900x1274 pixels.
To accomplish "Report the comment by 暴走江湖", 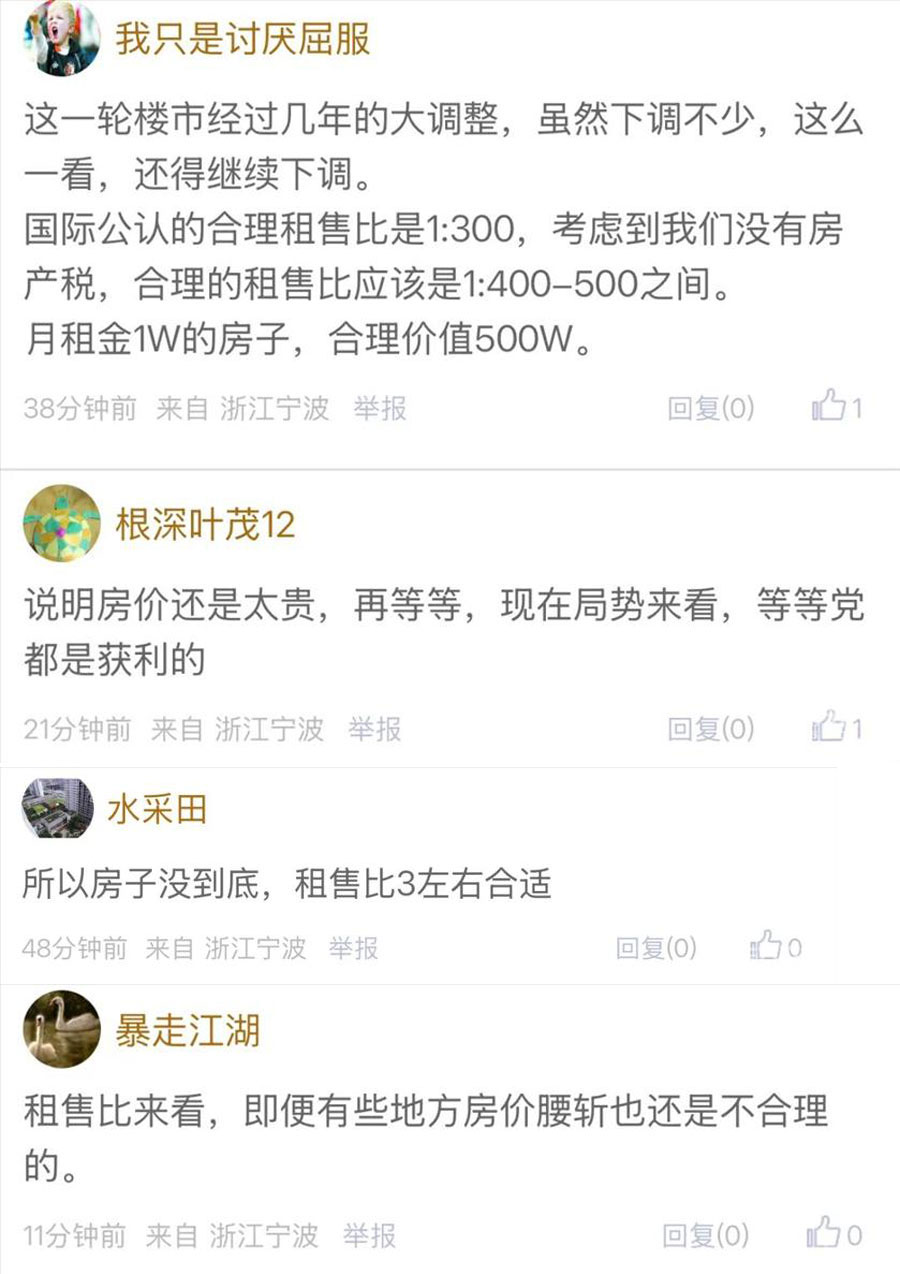I will pyautogui.click(x=369, y=1235).
